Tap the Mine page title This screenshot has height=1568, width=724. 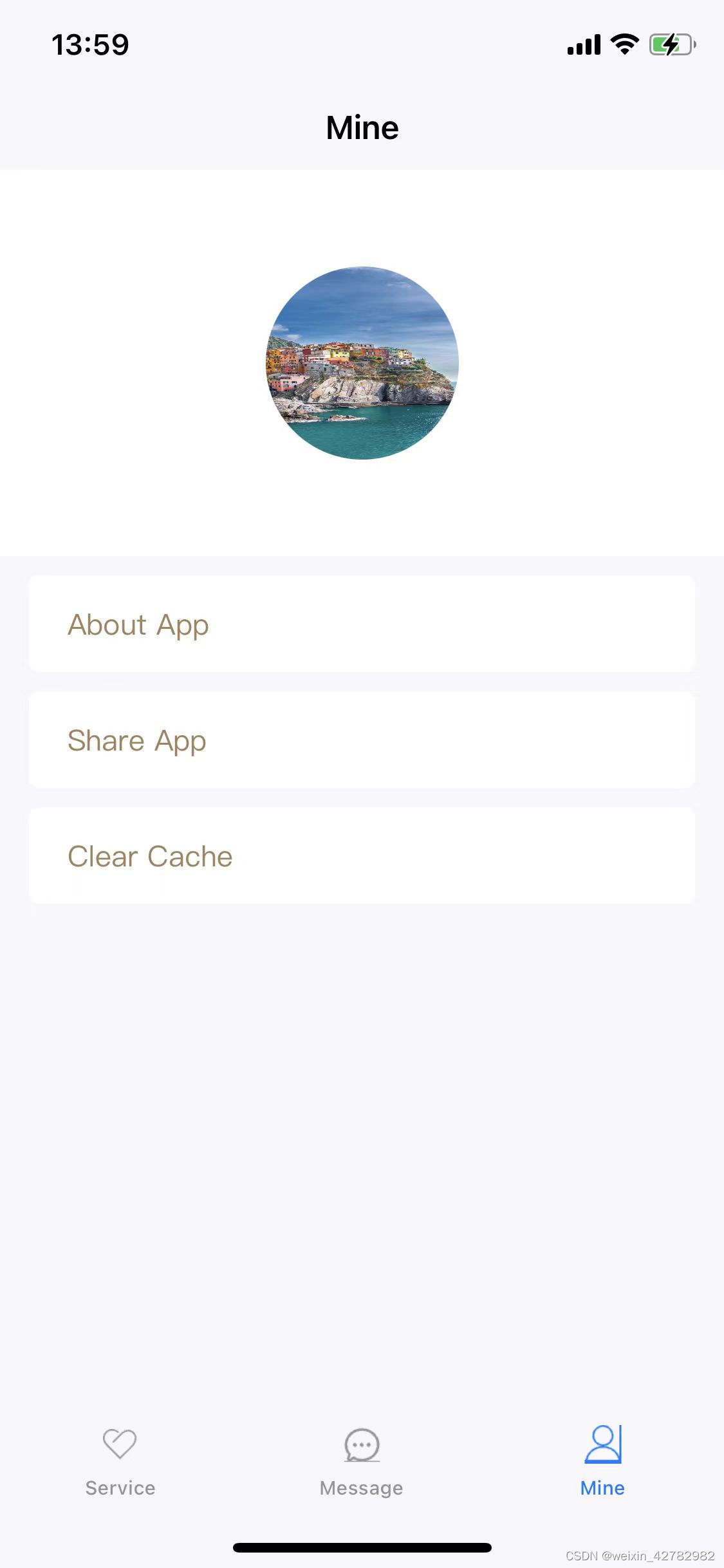point(362,127)
